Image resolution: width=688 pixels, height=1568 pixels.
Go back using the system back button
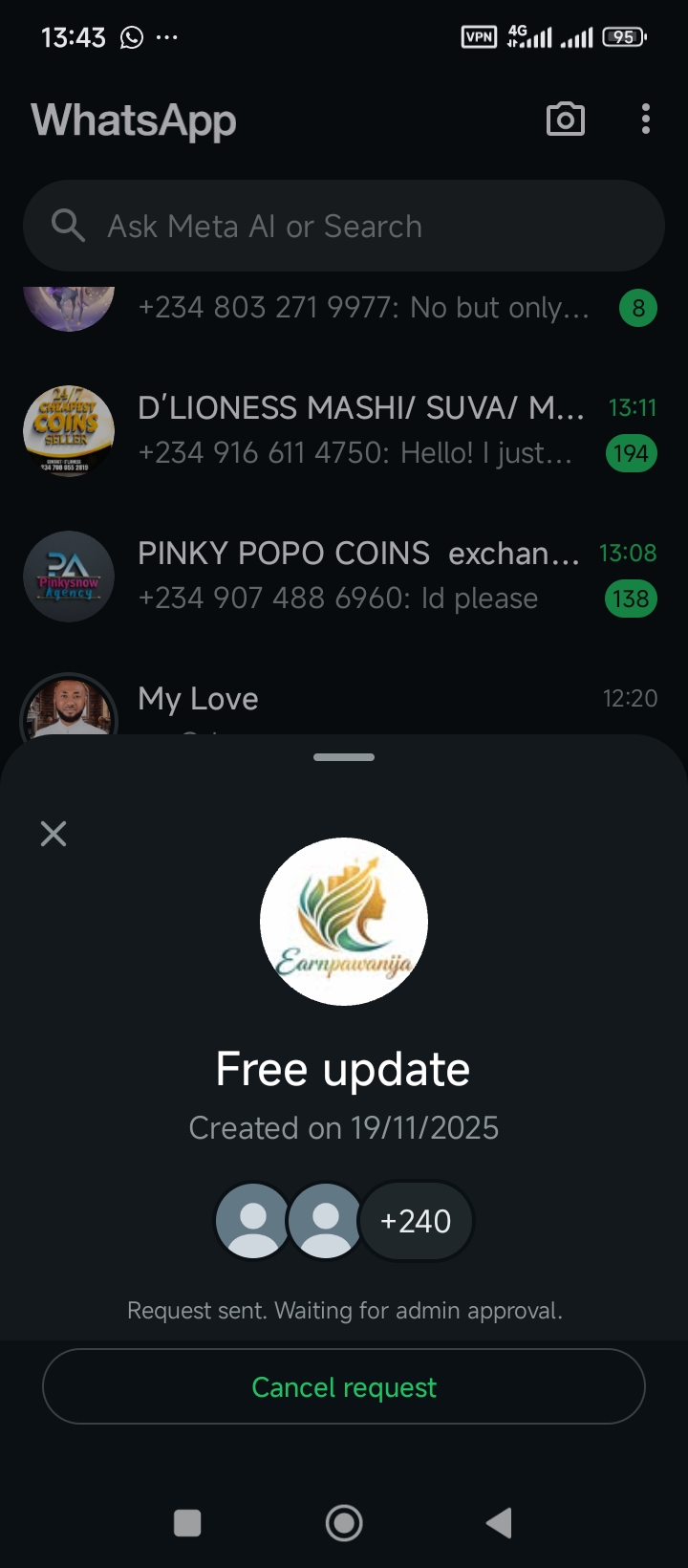pos(499,1522)
